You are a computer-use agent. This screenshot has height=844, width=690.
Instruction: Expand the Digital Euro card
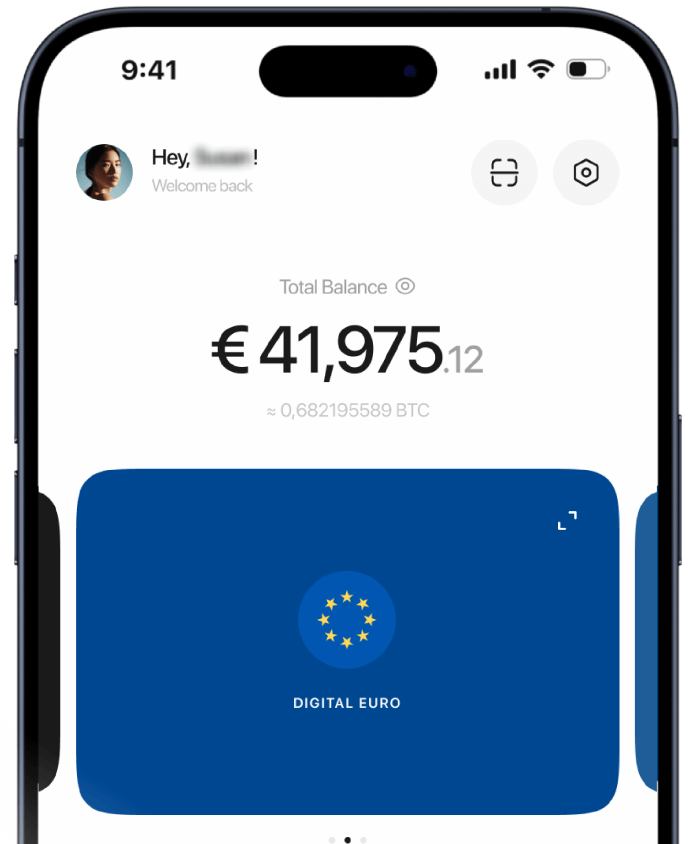pos(567,520)
